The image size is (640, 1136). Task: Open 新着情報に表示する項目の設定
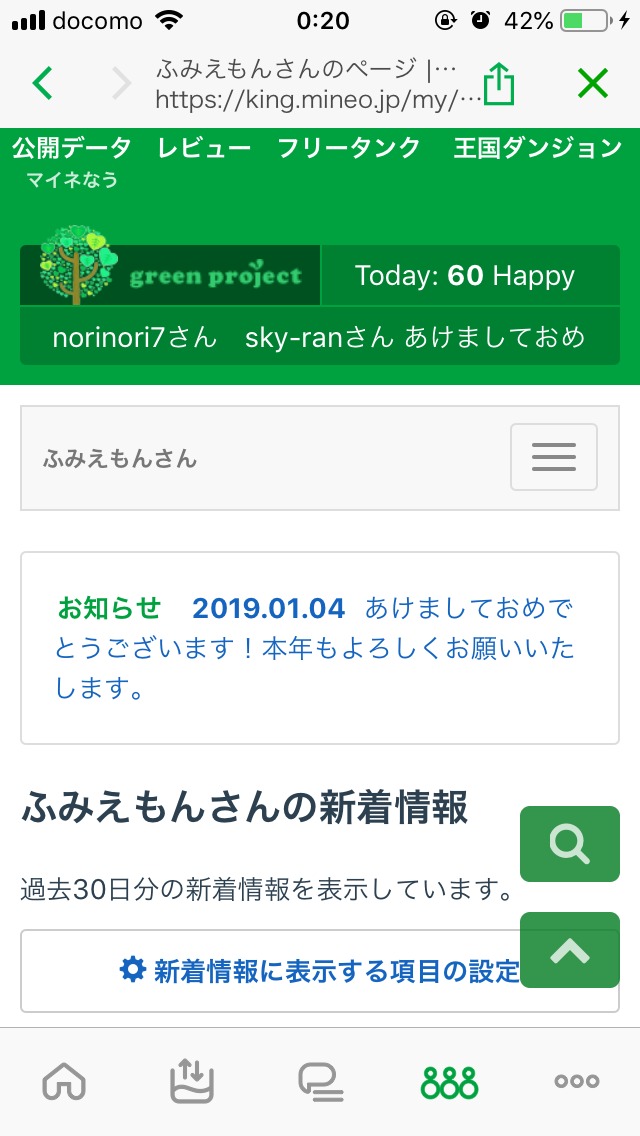coord(320,970)
